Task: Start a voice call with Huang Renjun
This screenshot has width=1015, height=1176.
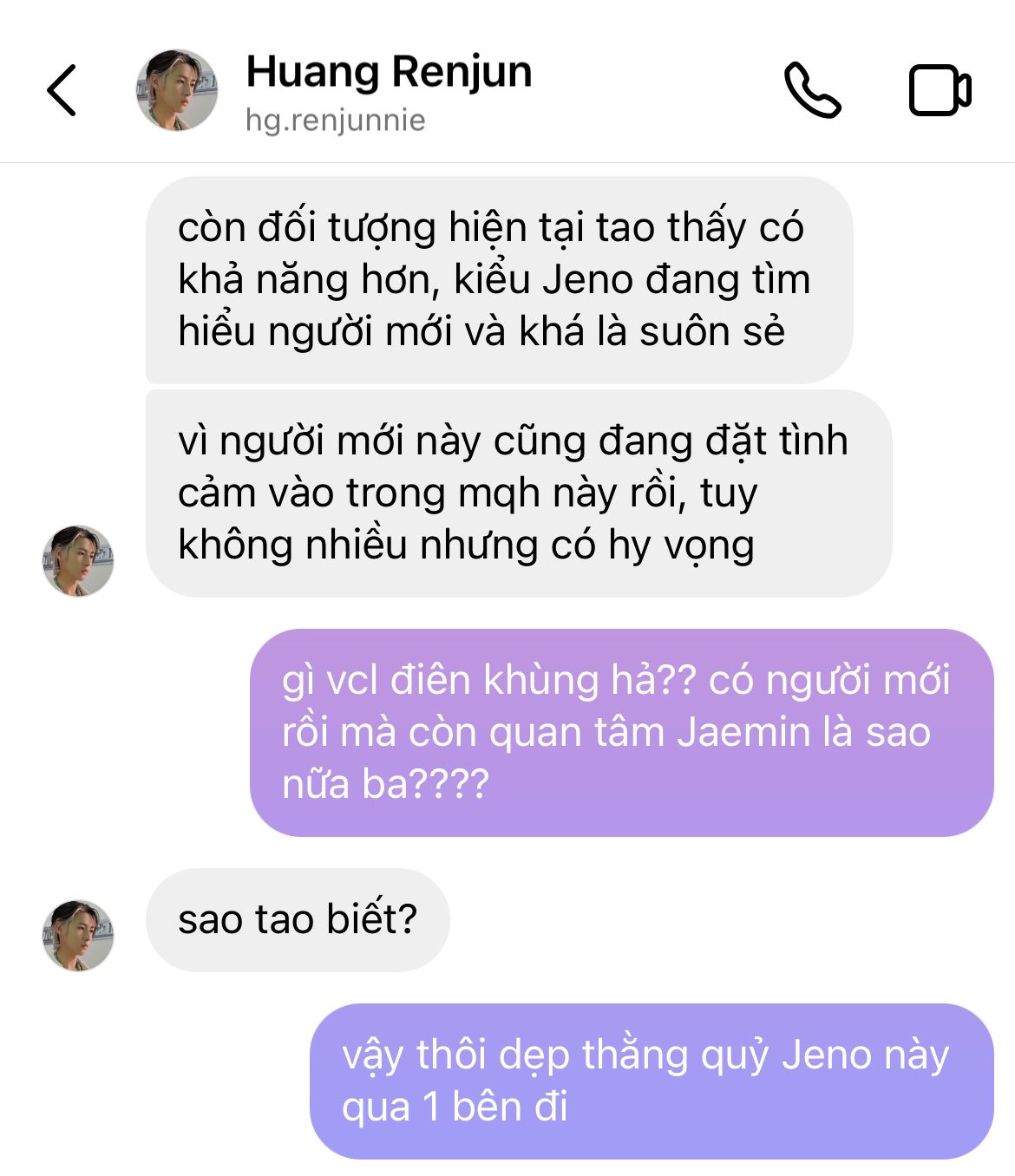Action: click(812, 90)
